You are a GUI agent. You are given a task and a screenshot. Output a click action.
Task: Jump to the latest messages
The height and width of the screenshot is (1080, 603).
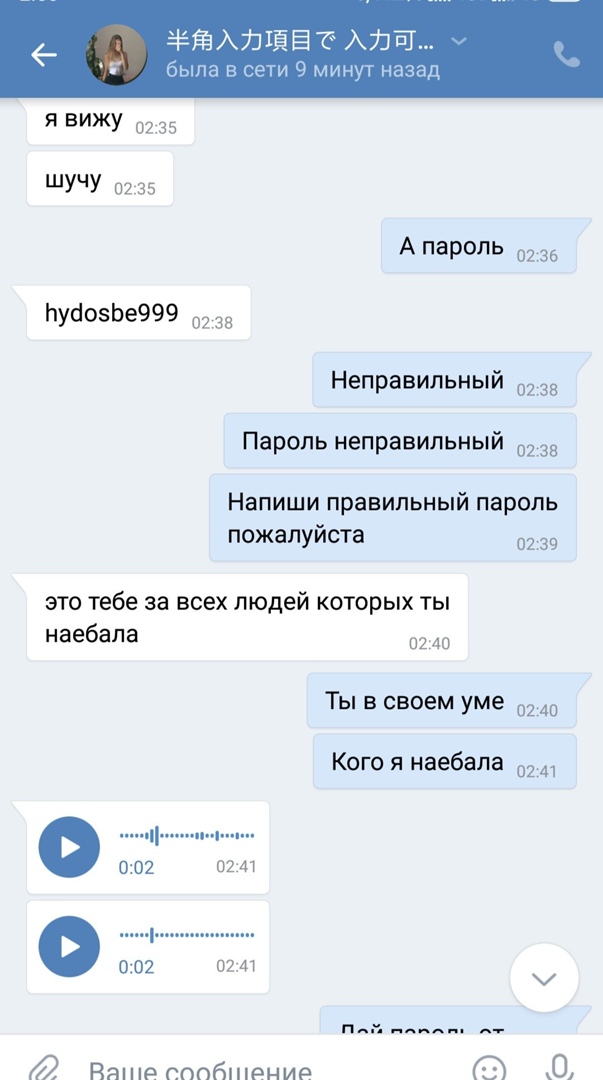coord(544,978)
